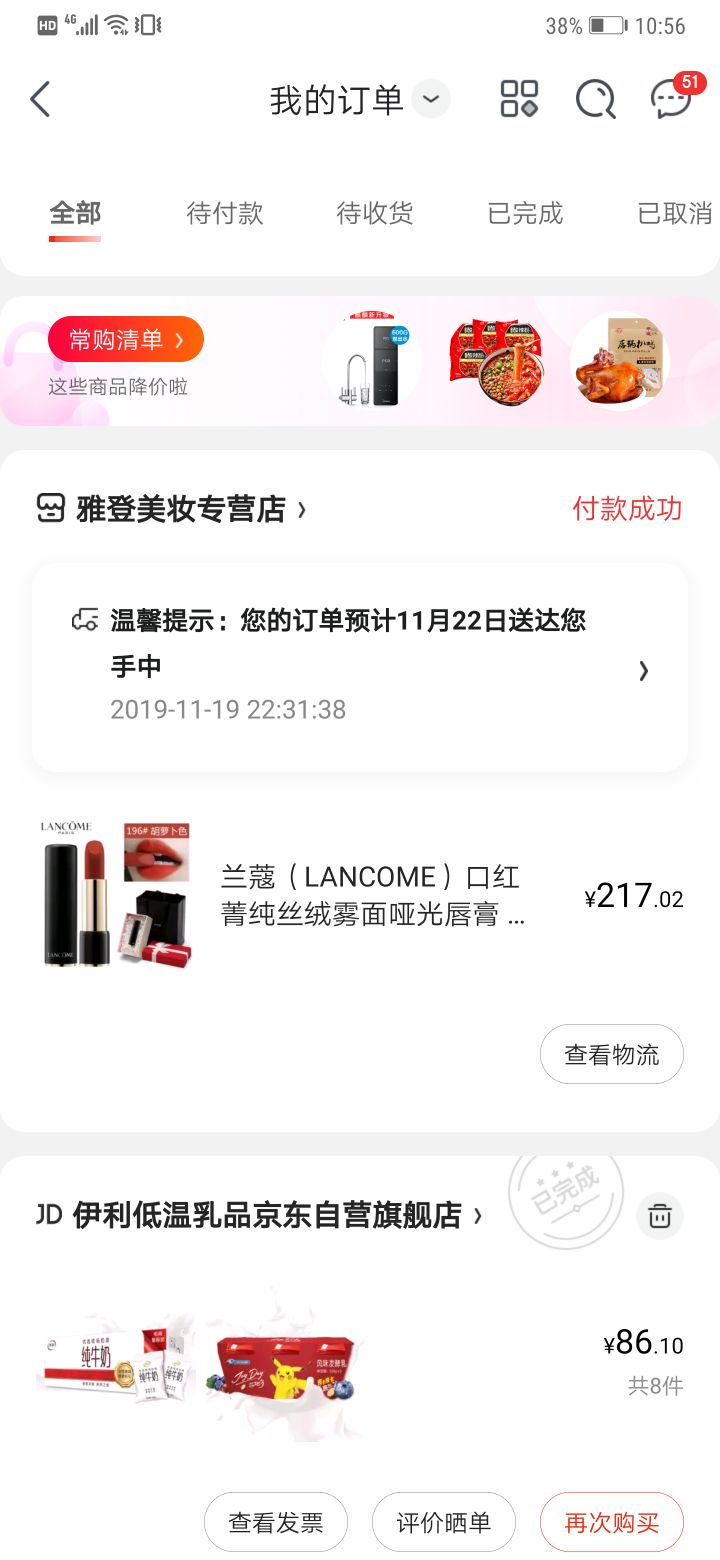Go back using the back arrow
Image resolution: width=720 pixels, height=1560 pixels.
40,99
